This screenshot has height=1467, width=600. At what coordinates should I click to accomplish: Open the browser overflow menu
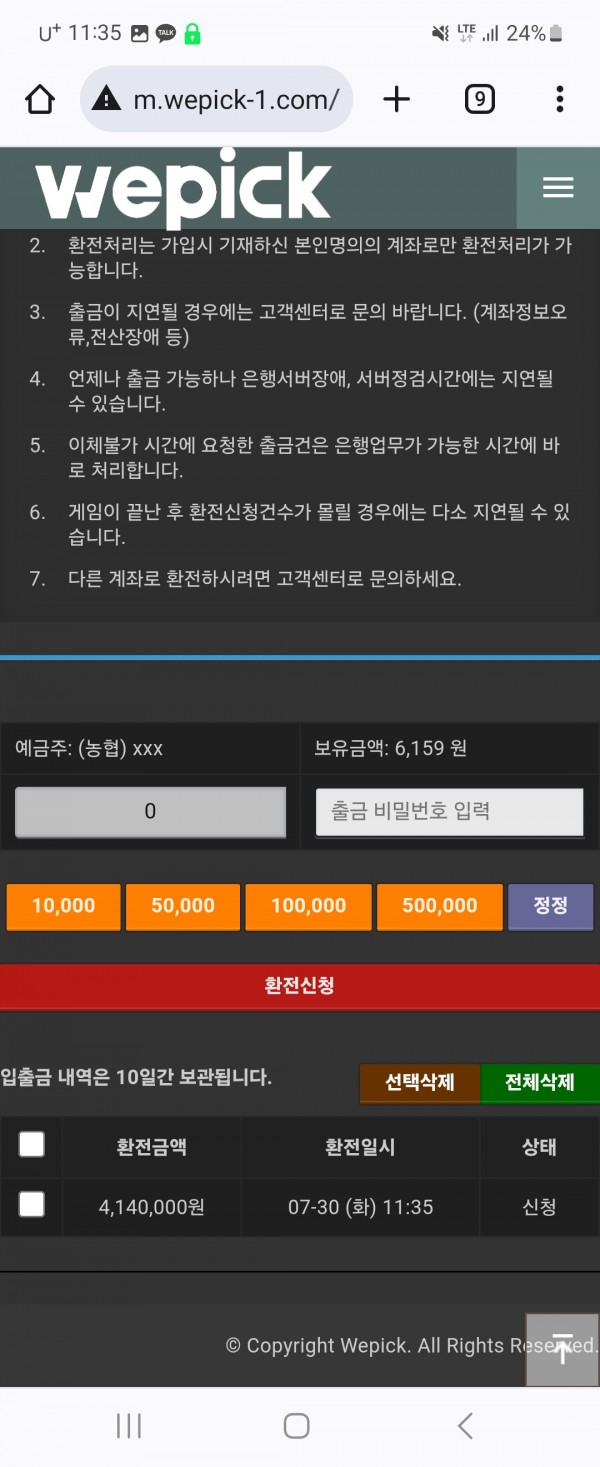pos(559,99)
